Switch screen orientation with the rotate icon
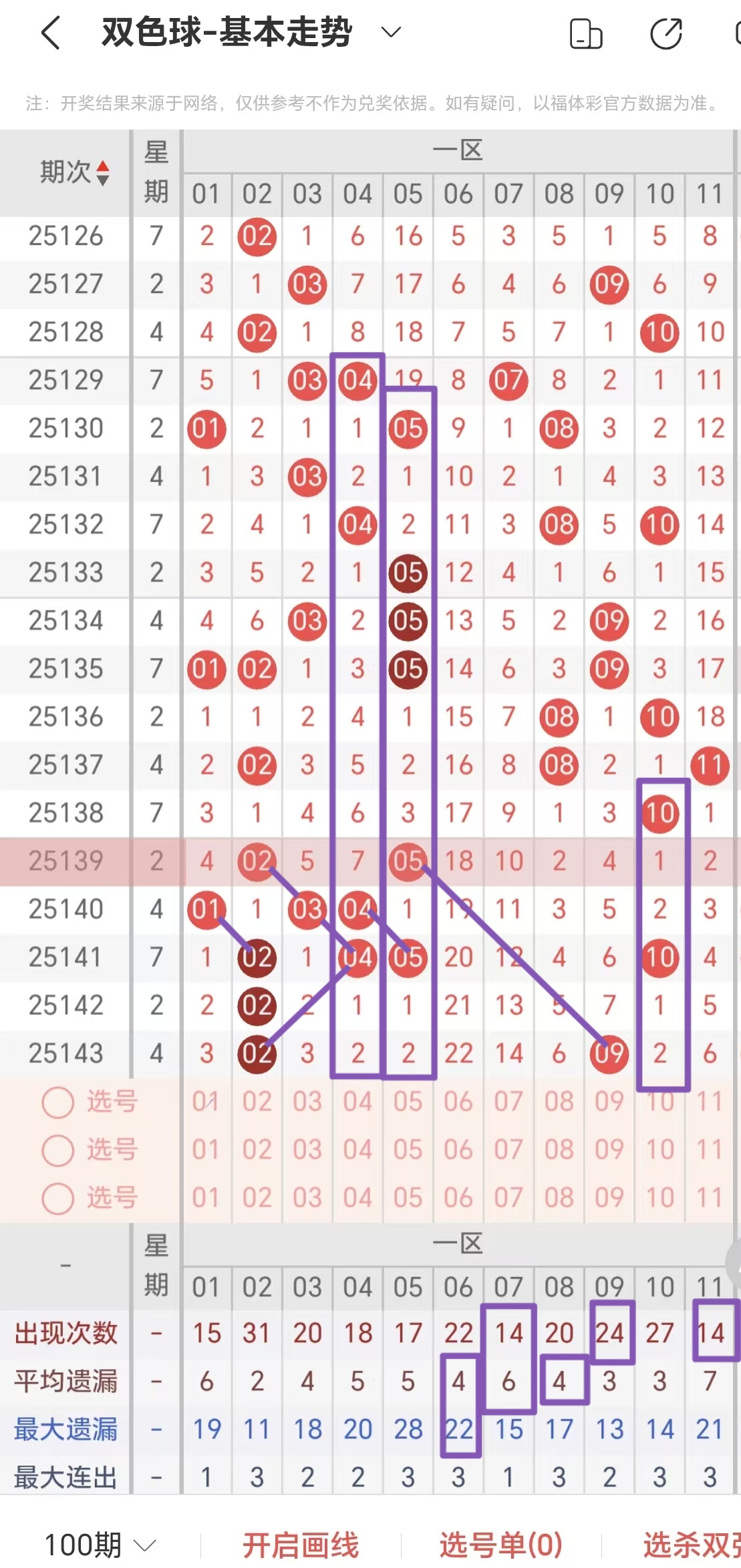 586,34
